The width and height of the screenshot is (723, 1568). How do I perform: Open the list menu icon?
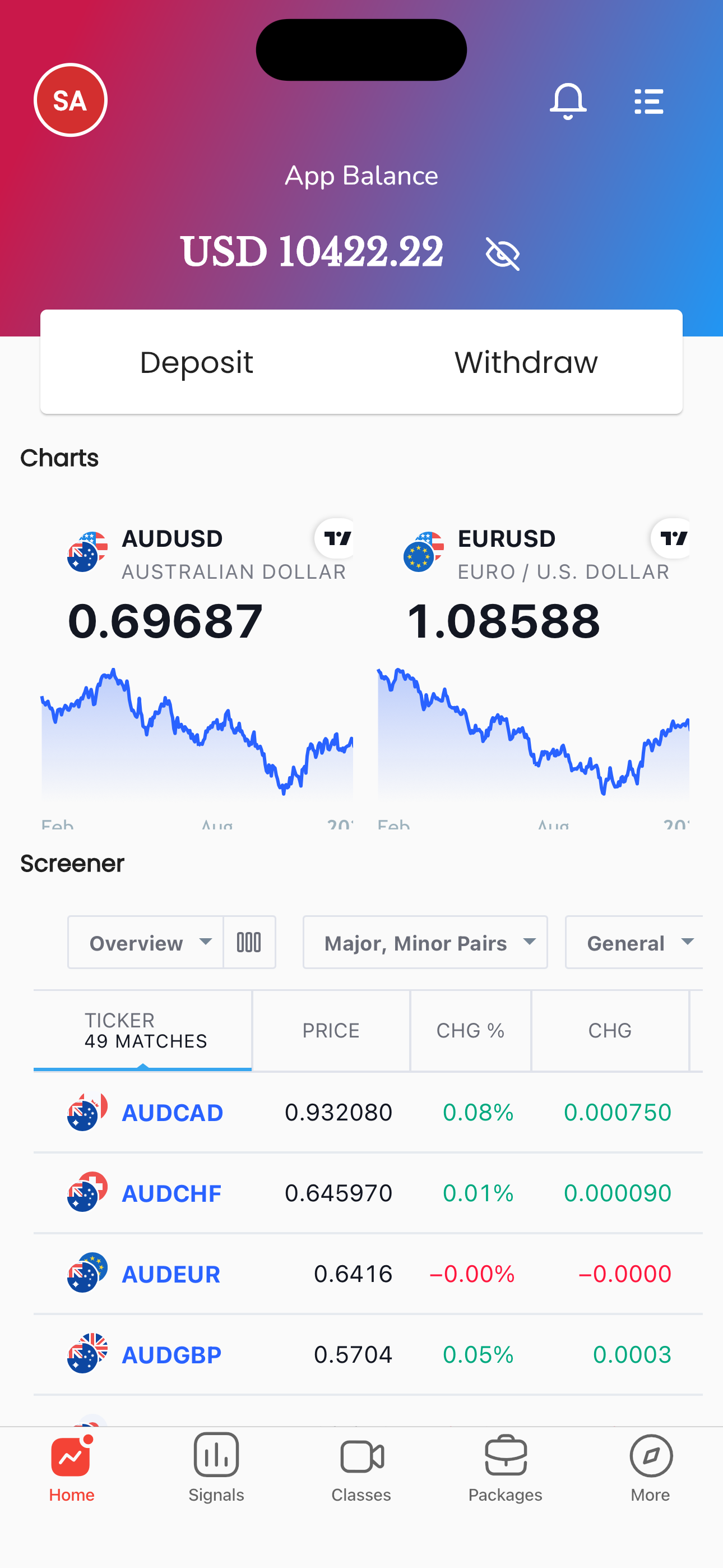click(648, 101)
